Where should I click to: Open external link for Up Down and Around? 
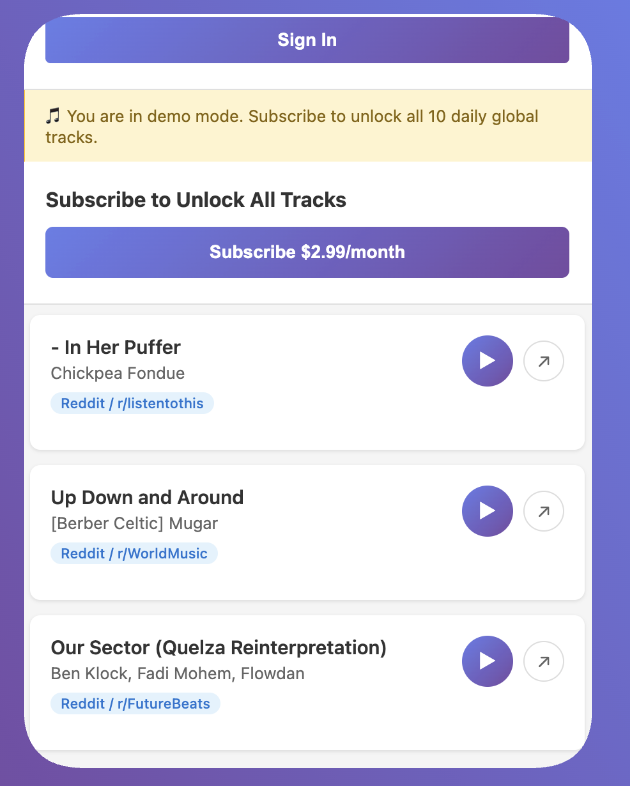544,512
